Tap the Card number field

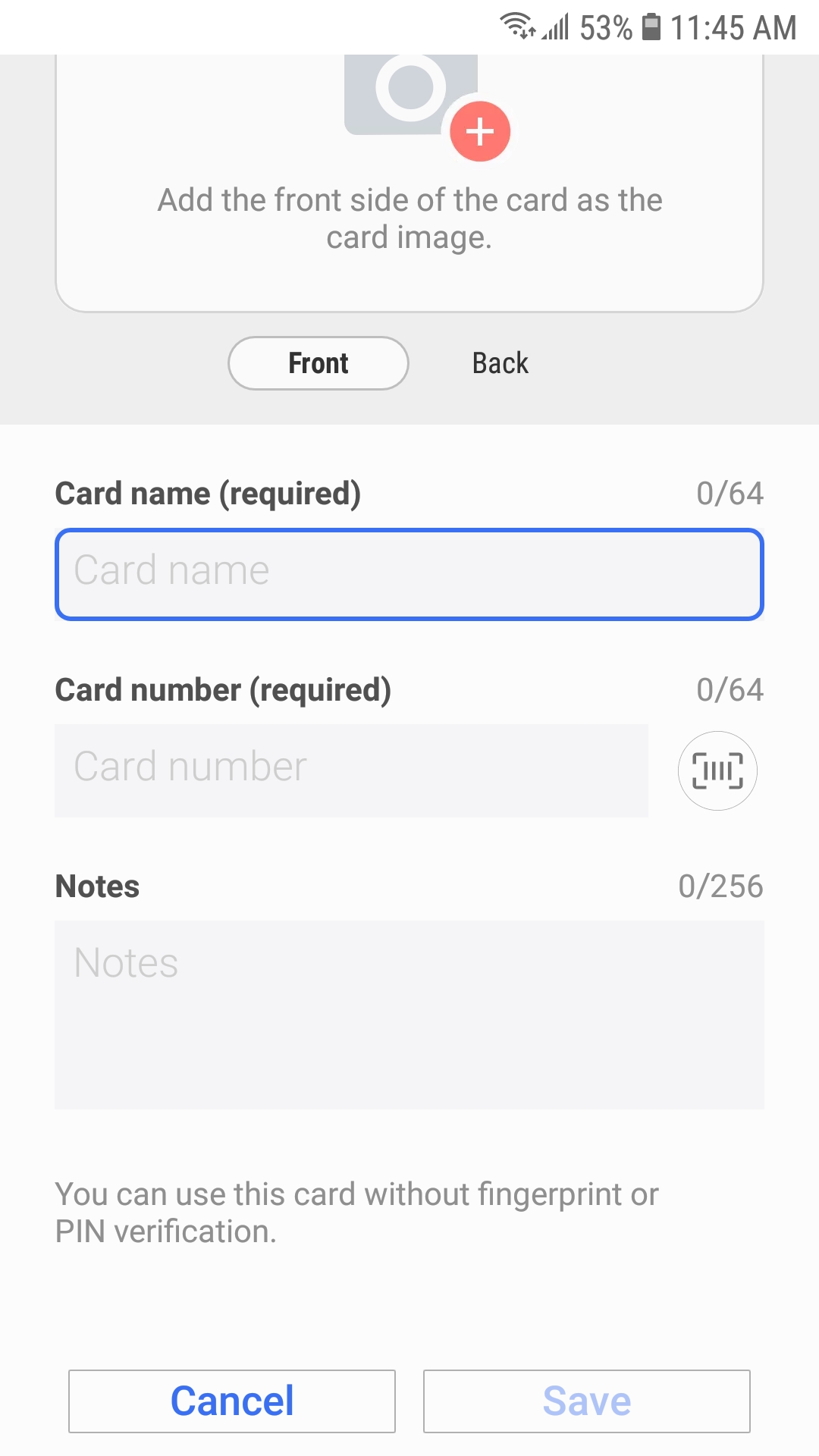[351, 770]
